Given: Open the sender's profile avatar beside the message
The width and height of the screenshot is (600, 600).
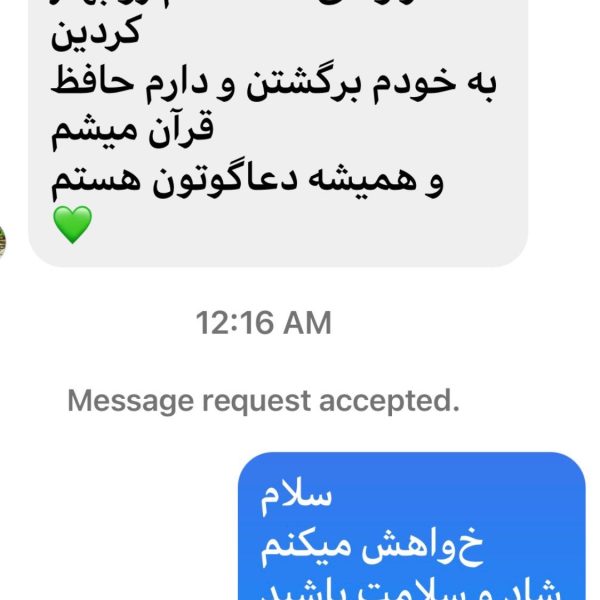Looking at the screenshot, I should pyautogui.click(x=2, y=240).
